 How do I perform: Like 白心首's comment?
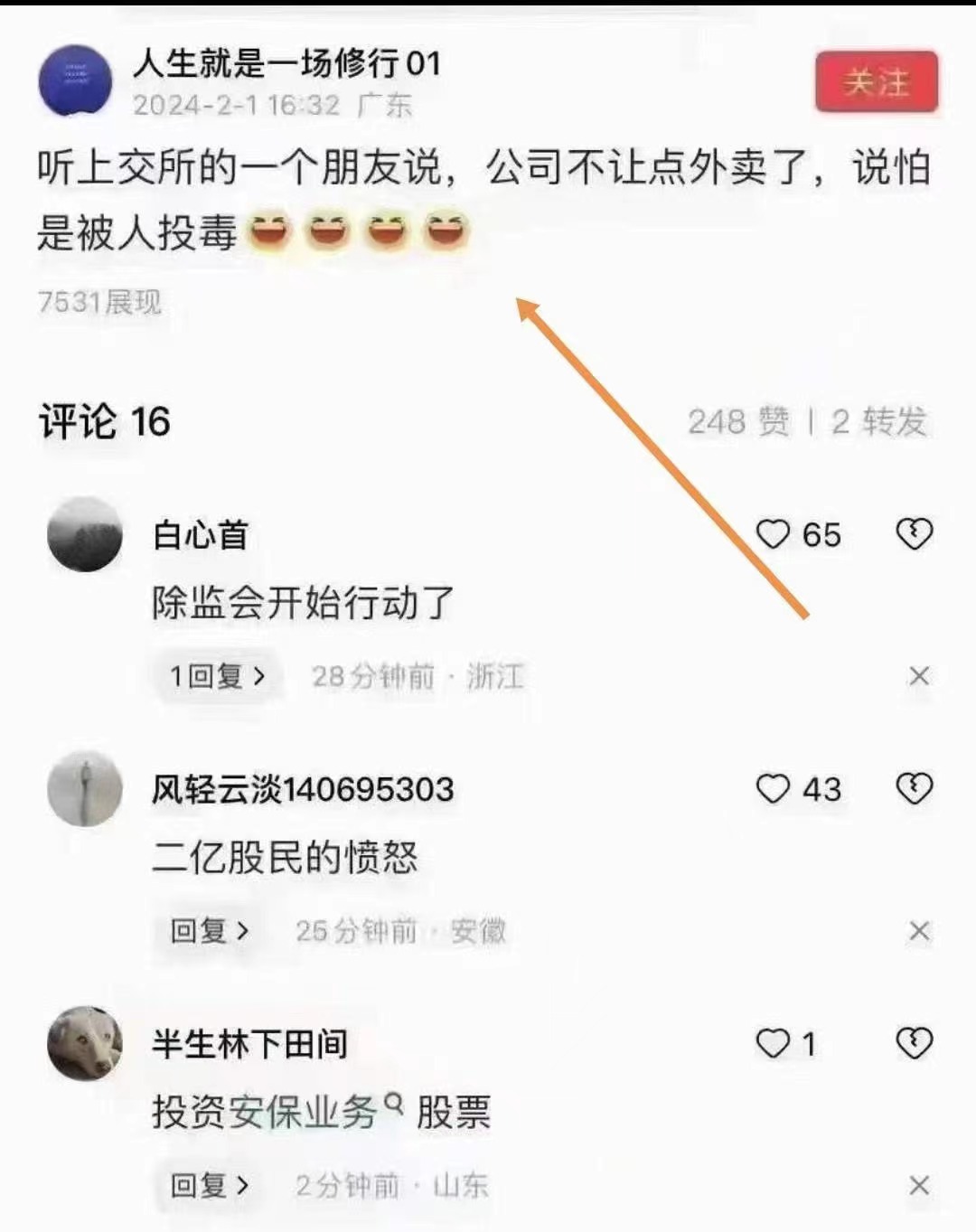(x=773, y=534)
